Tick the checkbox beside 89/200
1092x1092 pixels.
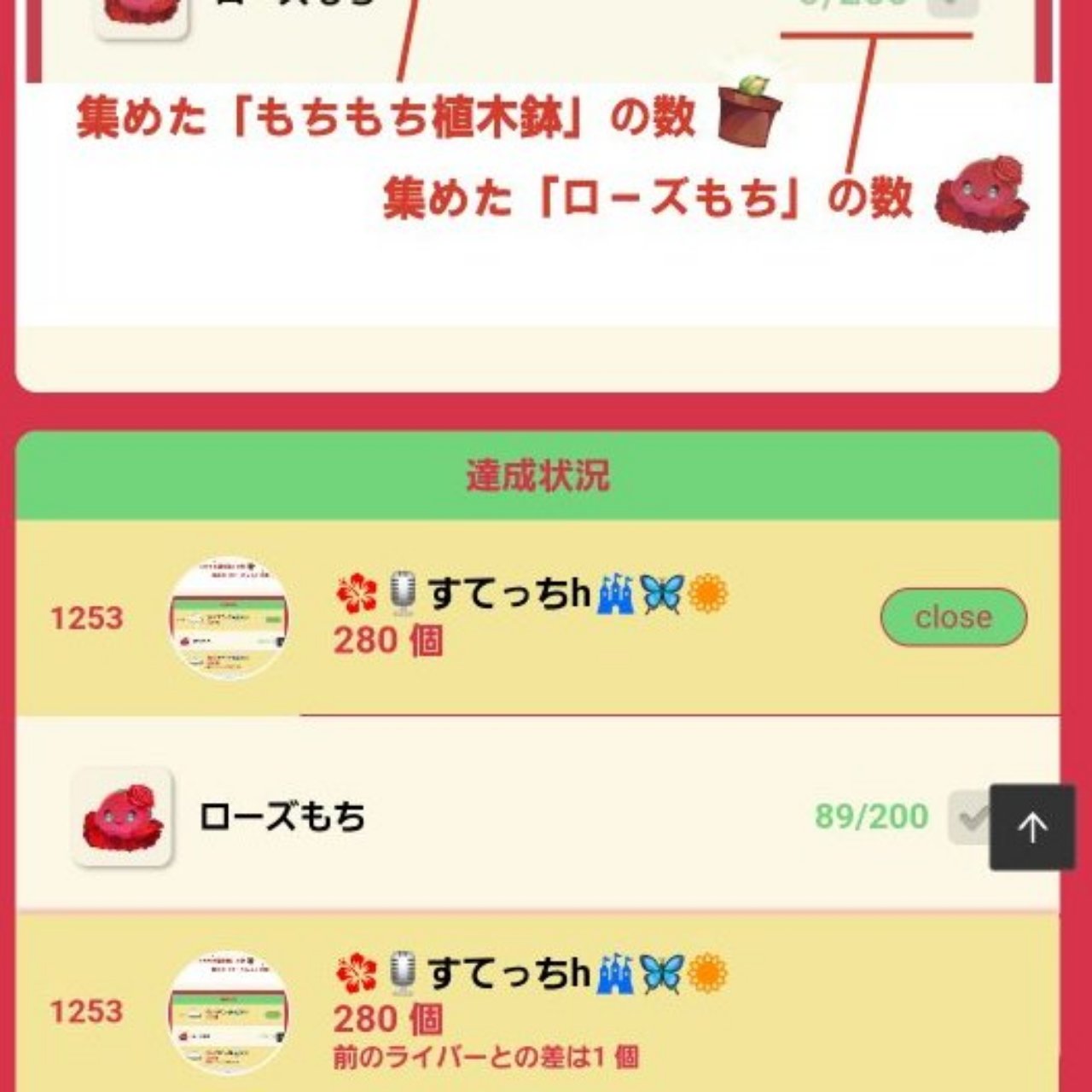pyautogui.click(x=969, y=817)
